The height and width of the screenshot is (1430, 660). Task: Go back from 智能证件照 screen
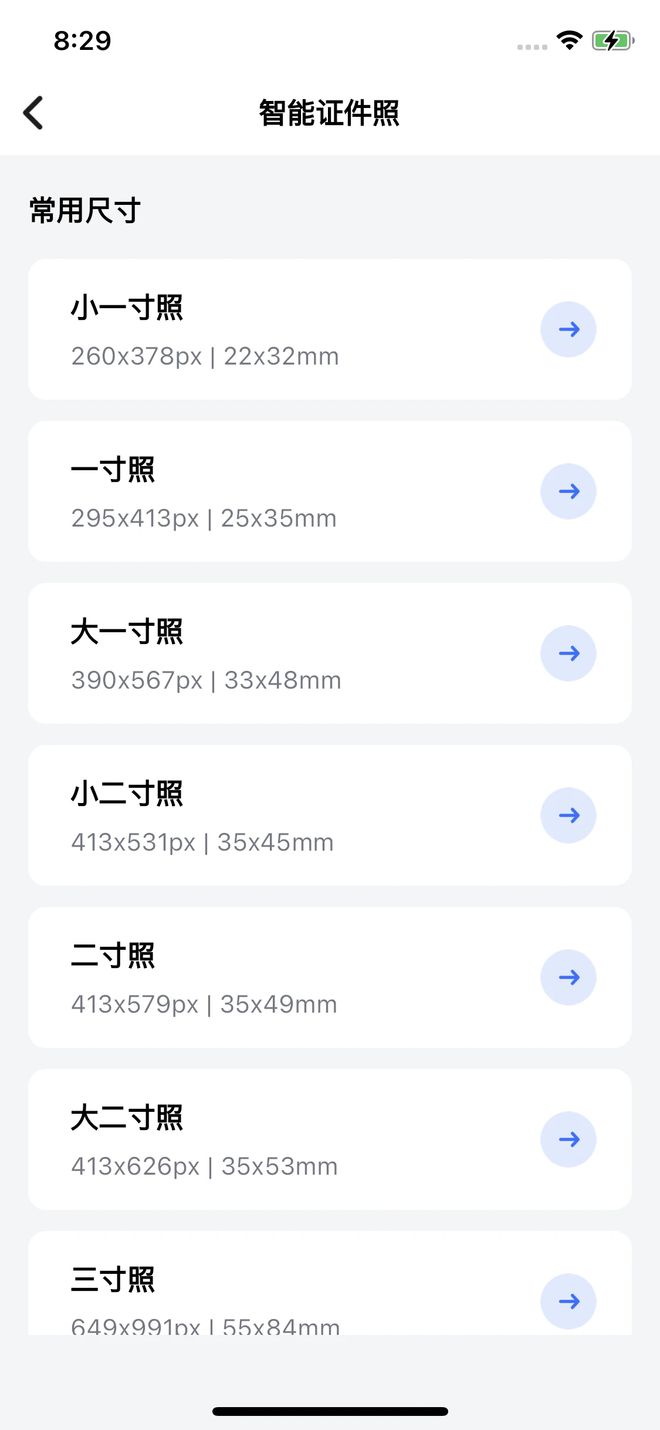33,113
